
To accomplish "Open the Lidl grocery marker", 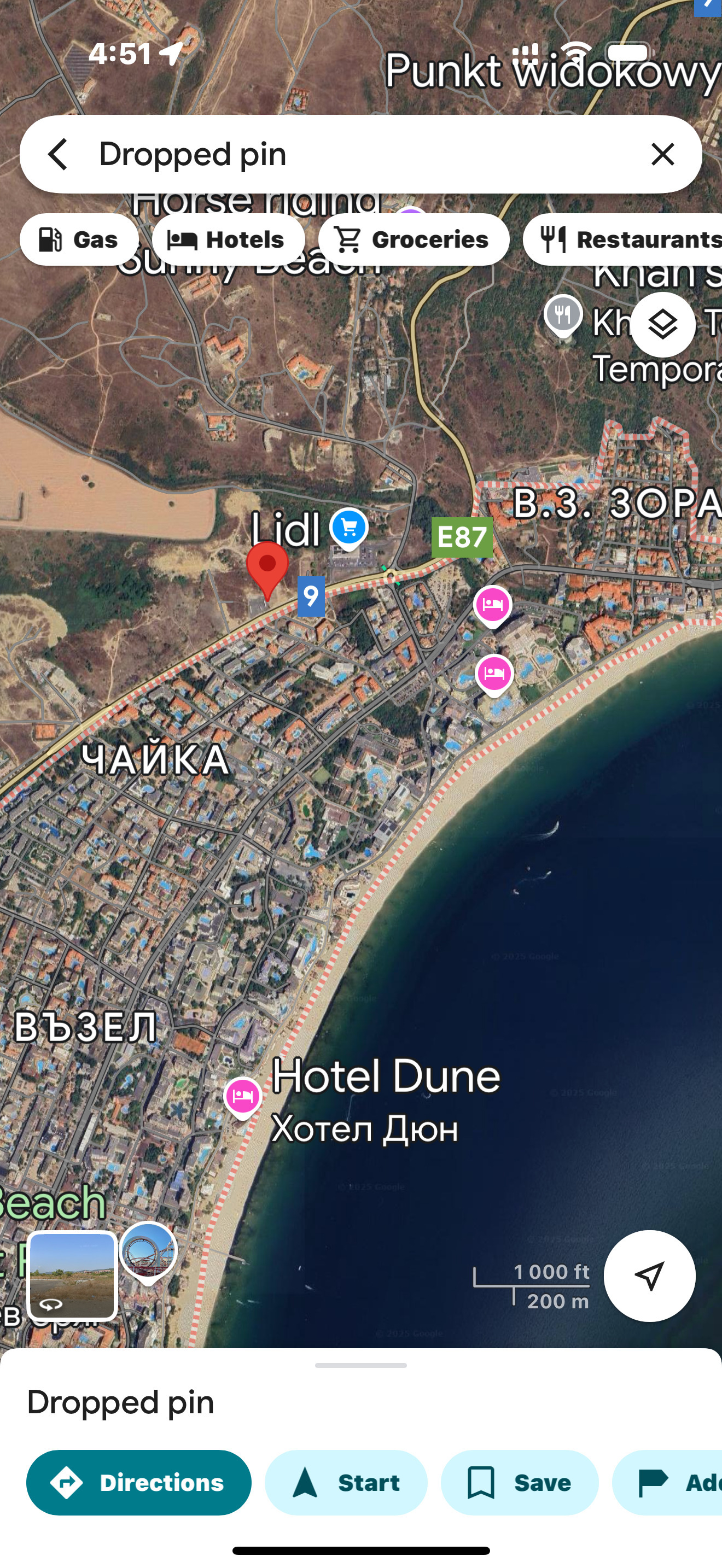I will click(x=348, y=528).
